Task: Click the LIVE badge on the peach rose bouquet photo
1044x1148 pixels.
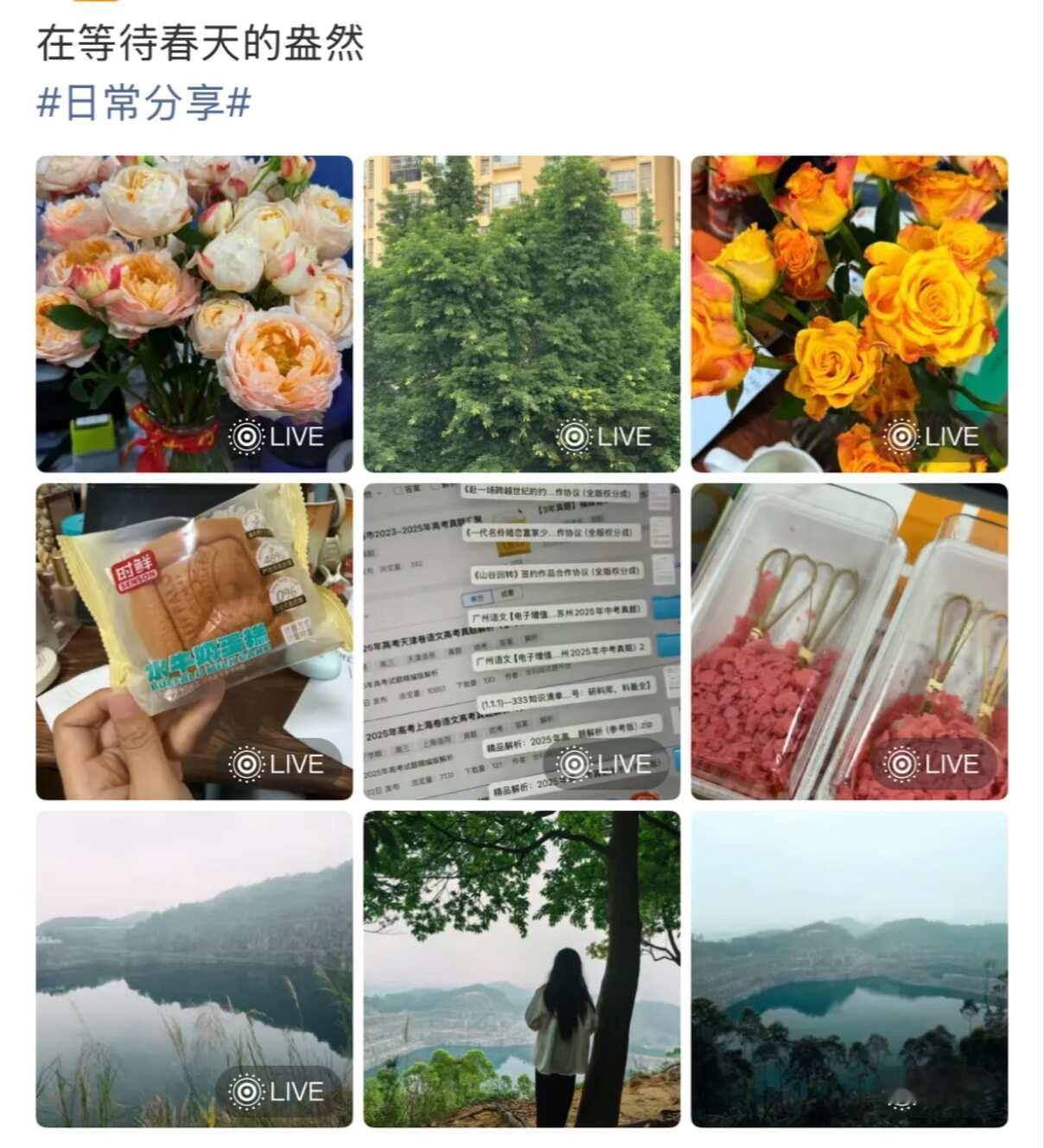Action: [278, 435]
